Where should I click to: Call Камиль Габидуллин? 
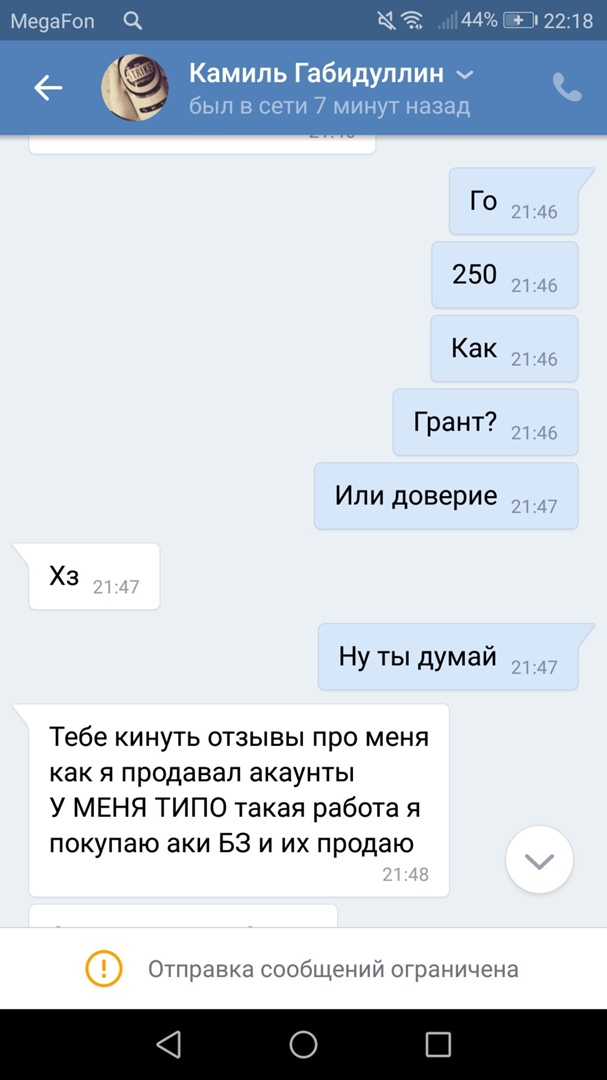coord(567,88)
